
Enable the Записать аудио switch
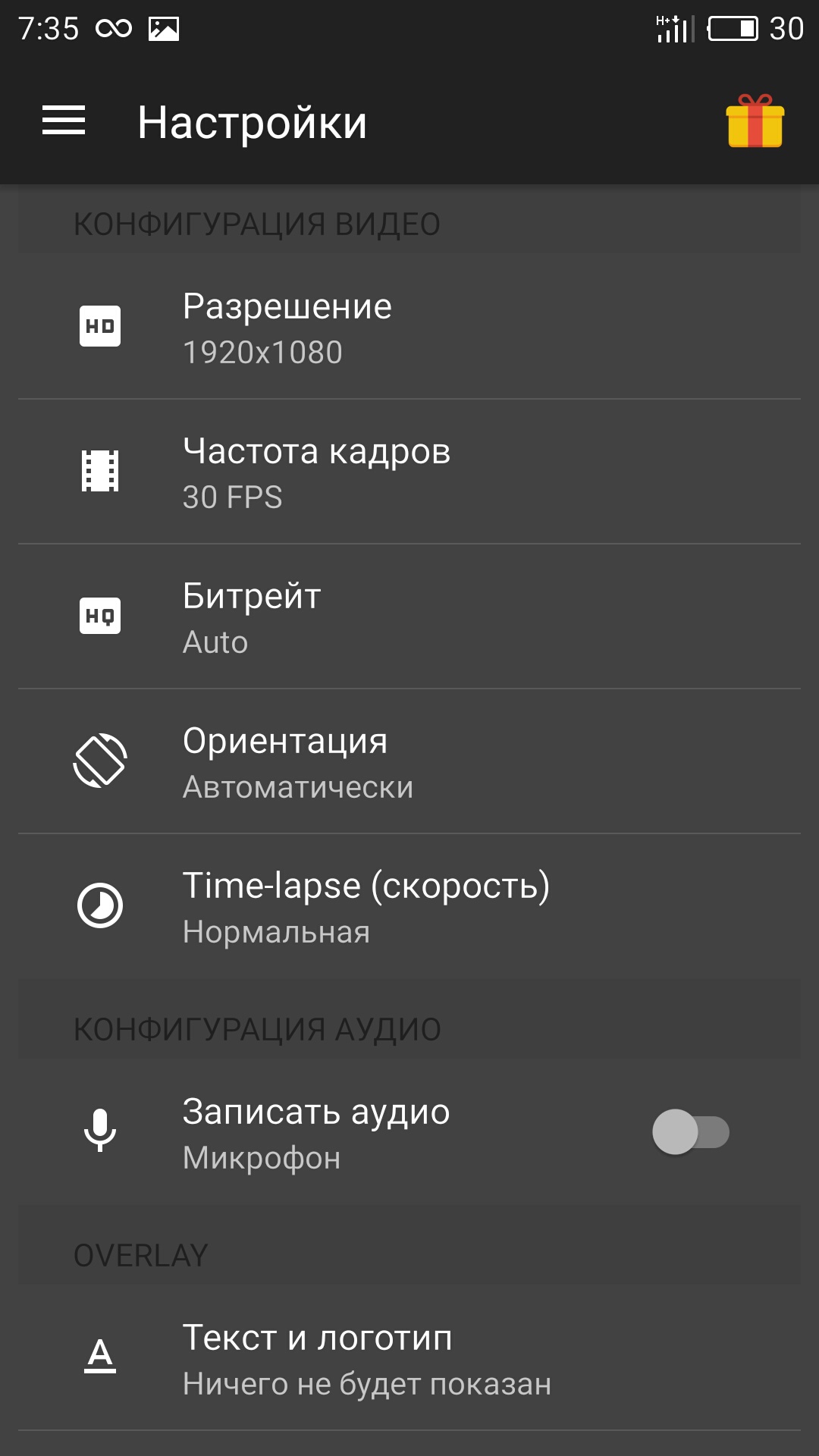[x=690, y=1132]
